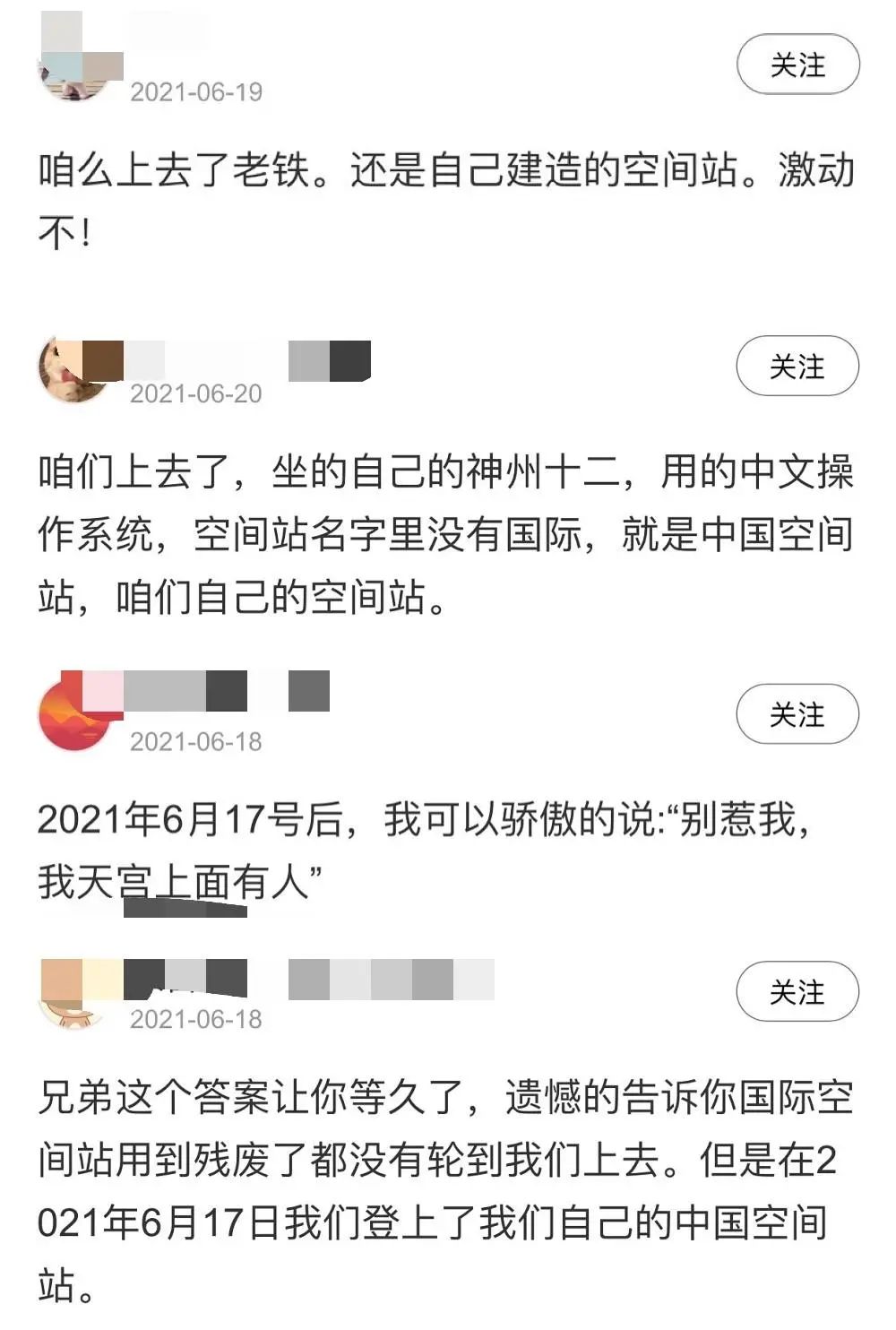
Task: Follow the commenter dated 2021-06-20
Action: (x=797, y=366)
